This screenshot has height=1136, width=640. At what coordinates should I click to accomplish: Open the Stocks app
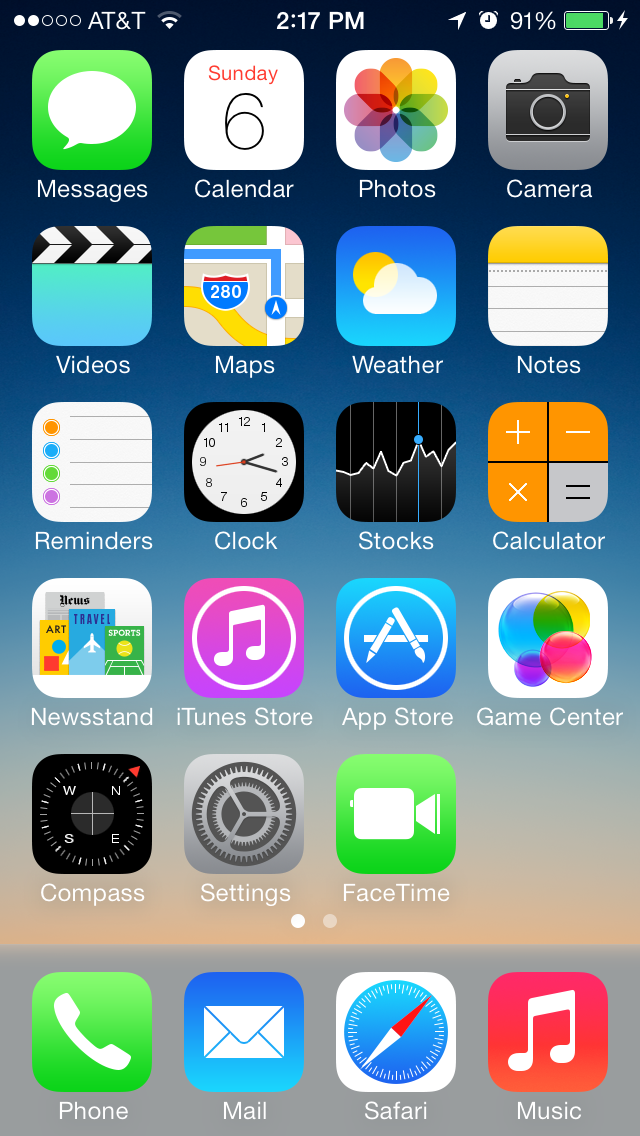[x=396, y=462]
